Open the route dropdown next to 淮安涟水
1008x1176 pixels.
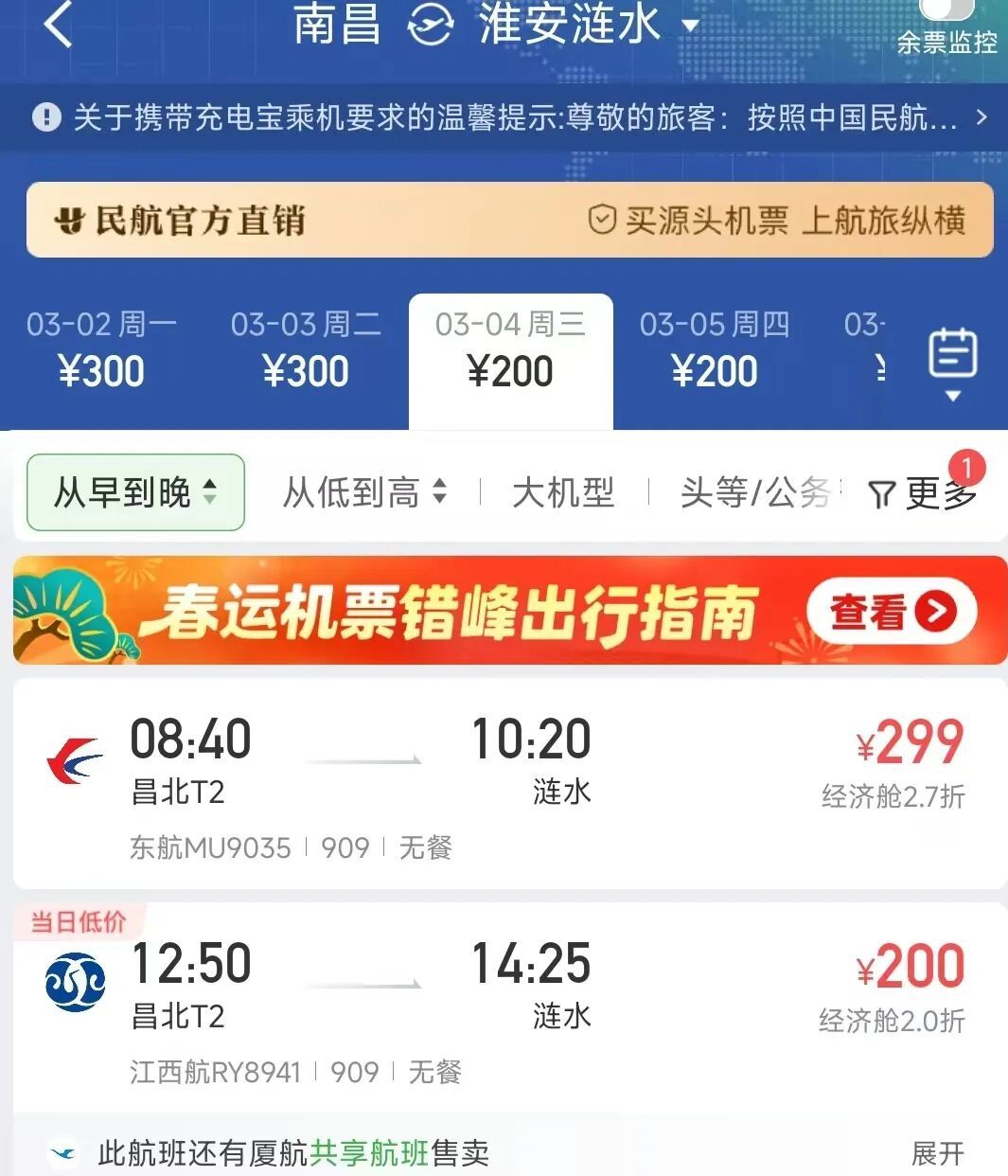pos(690,26)
